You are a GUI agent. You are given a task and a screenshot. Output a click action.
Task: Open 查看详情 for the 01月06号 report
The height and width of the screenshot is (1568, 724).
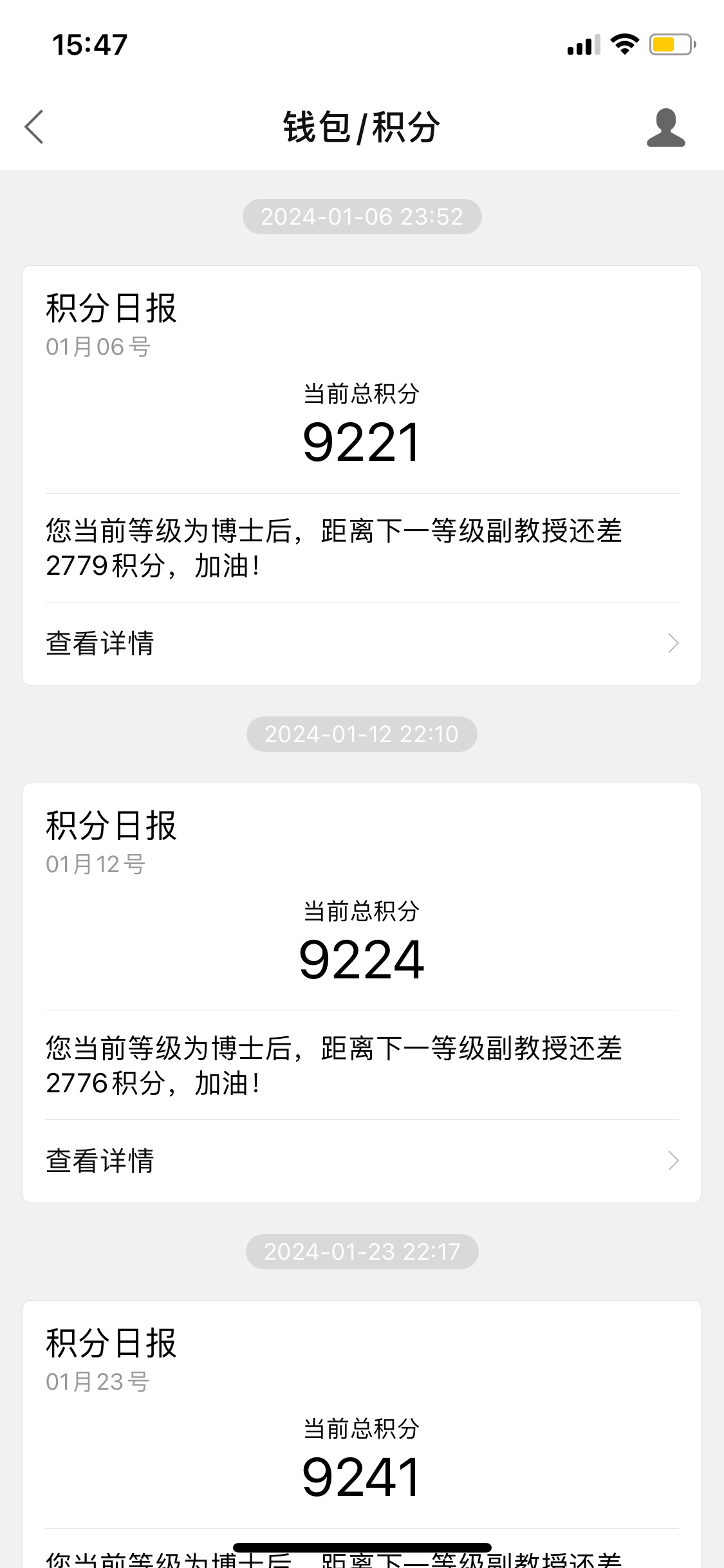pyautogui.click(x=362, y=644)
